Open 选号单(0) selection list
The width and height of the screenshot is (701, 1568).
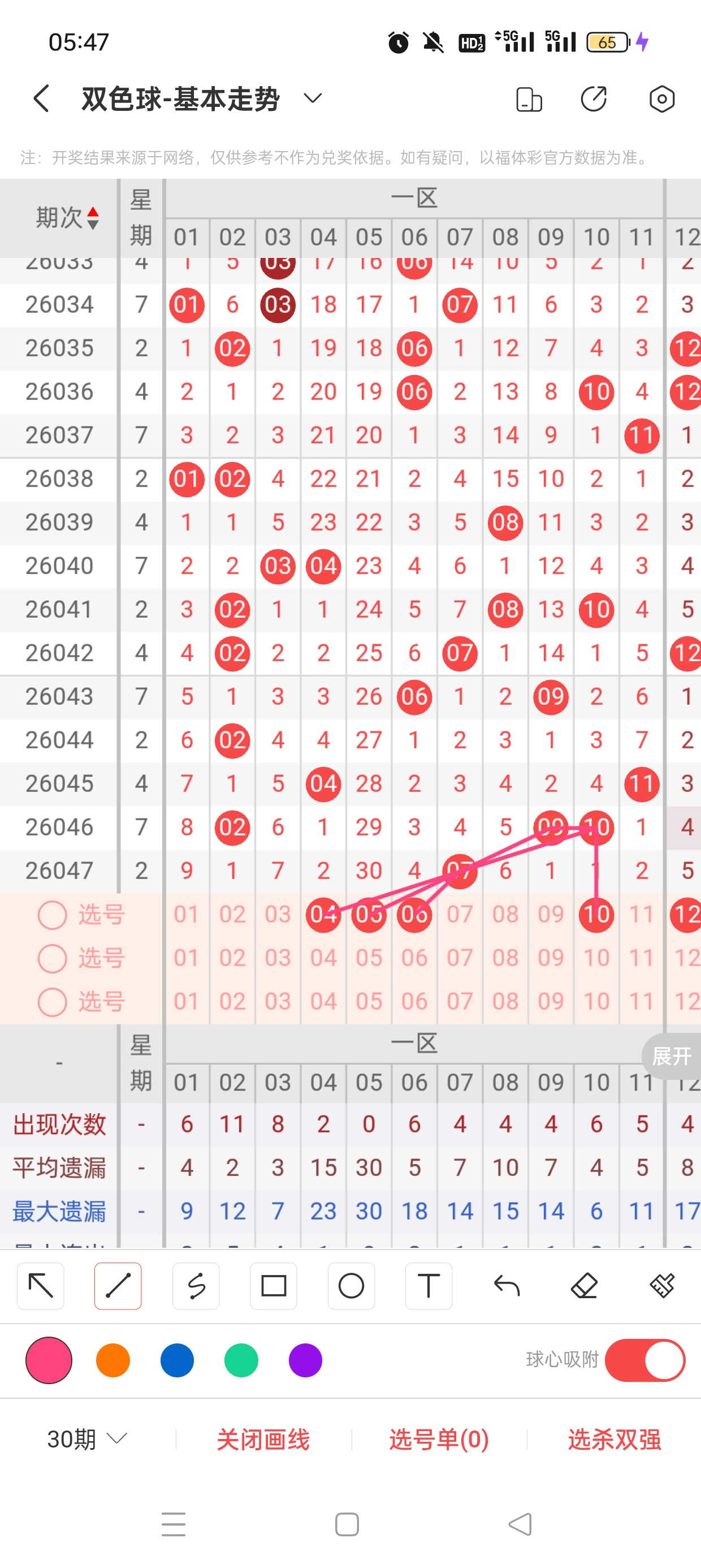(439, 1439)
